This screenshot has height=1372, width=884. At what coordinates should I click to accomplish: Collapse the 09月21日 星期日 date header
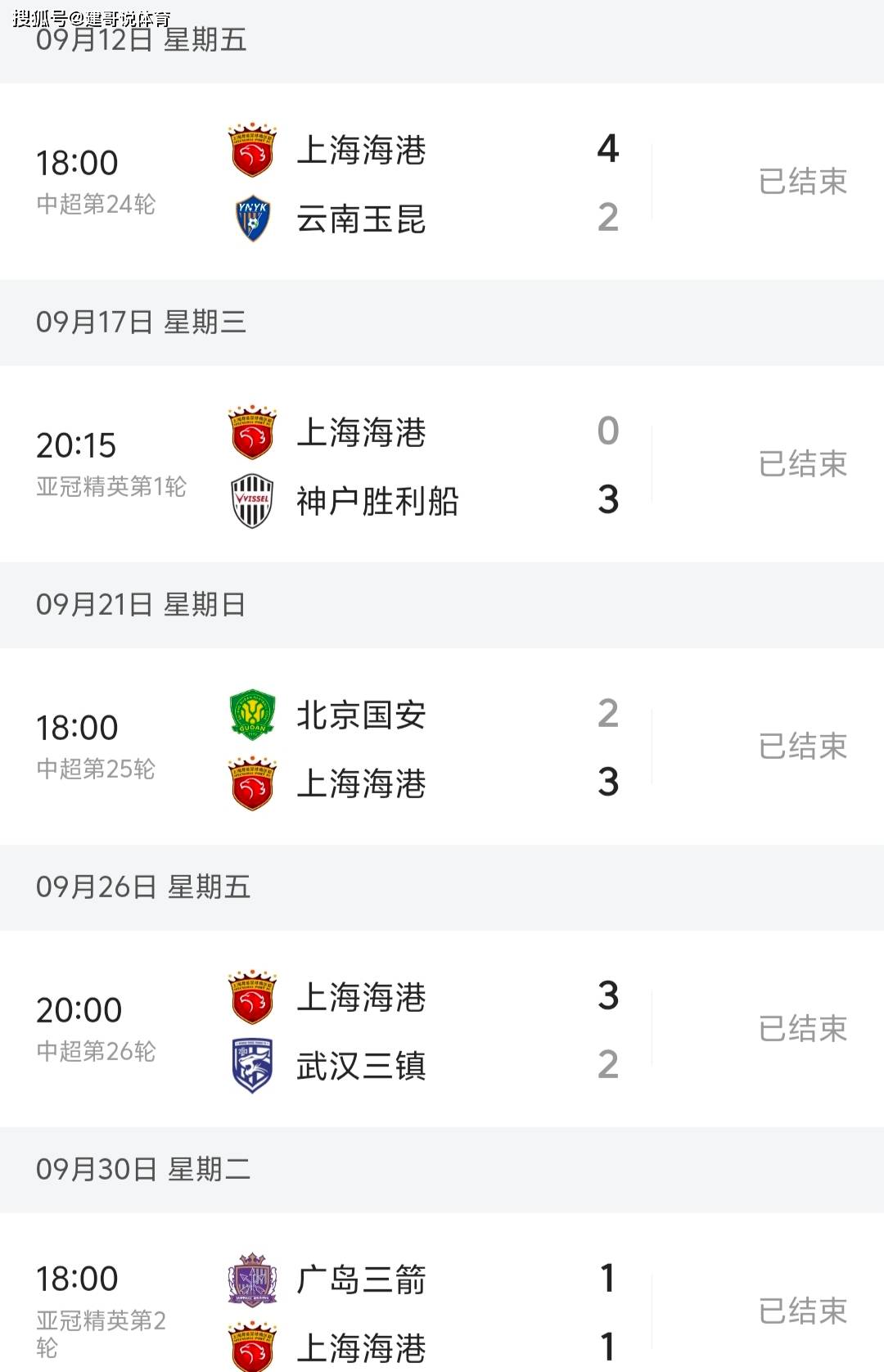[x=139, y=604]
